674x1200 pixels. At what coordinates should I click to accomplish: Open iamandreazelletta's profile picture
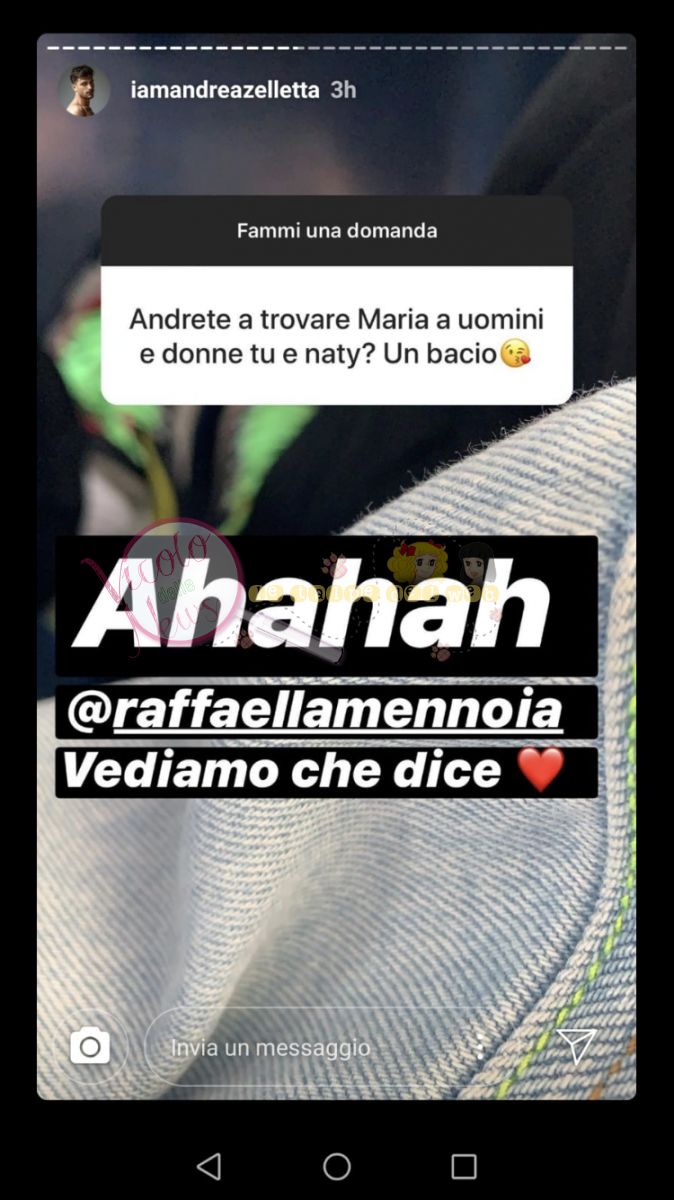coord(84,90)
